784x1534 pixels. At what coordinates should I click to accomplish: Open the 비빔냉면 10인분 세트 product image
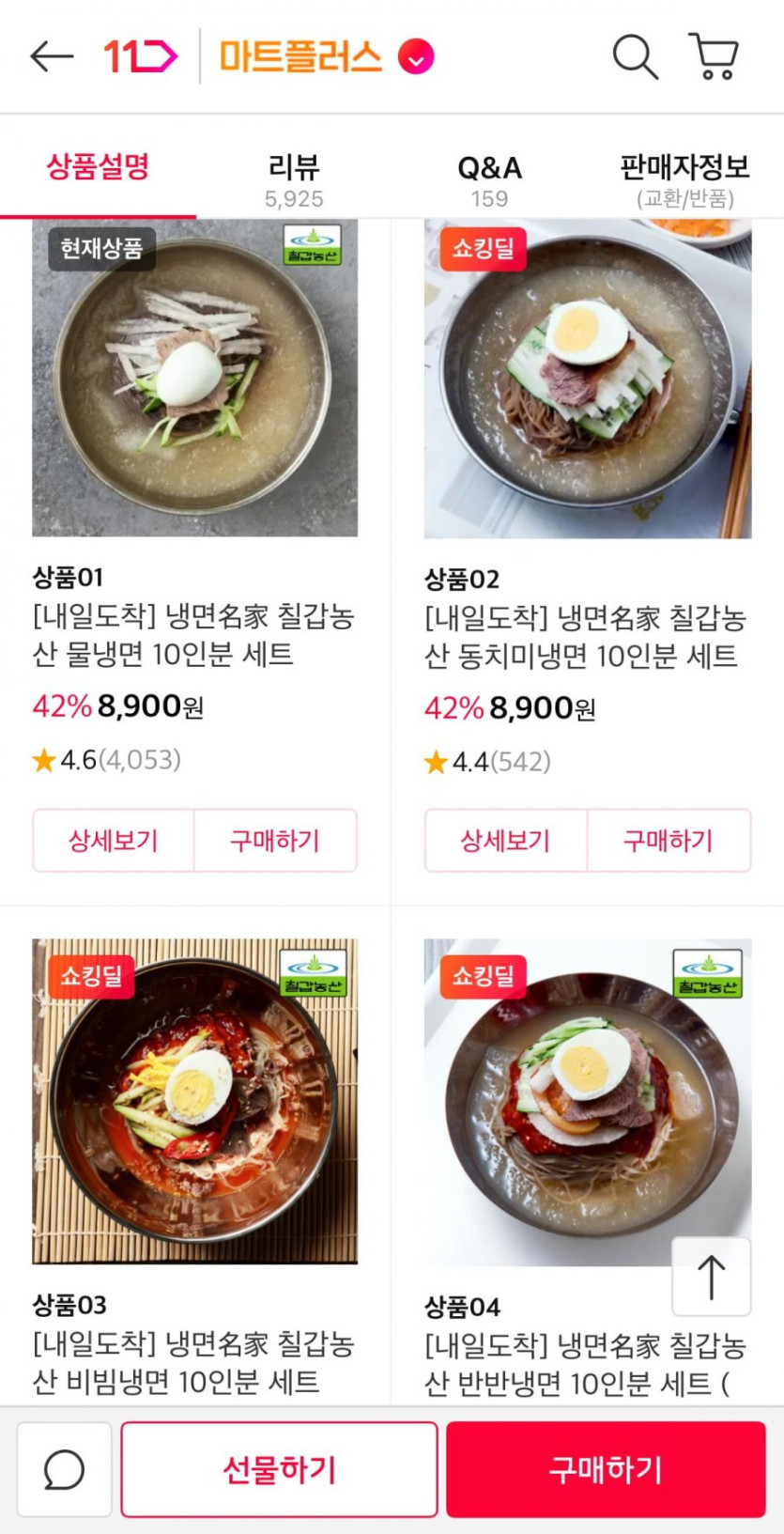pyautogui.click(x=195, y=1101)
